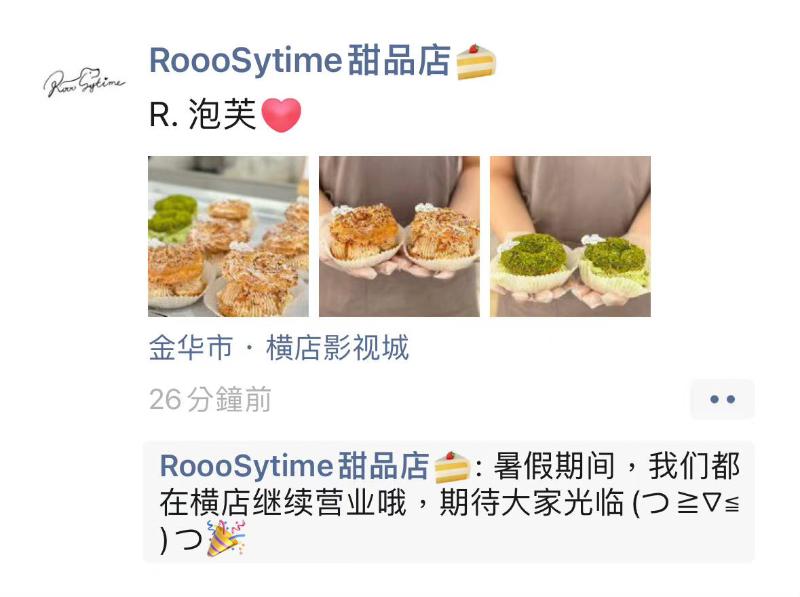Open the two-dot like and comment menu
The height and width of the screenshot is (597, 800).
click(722, 399)
